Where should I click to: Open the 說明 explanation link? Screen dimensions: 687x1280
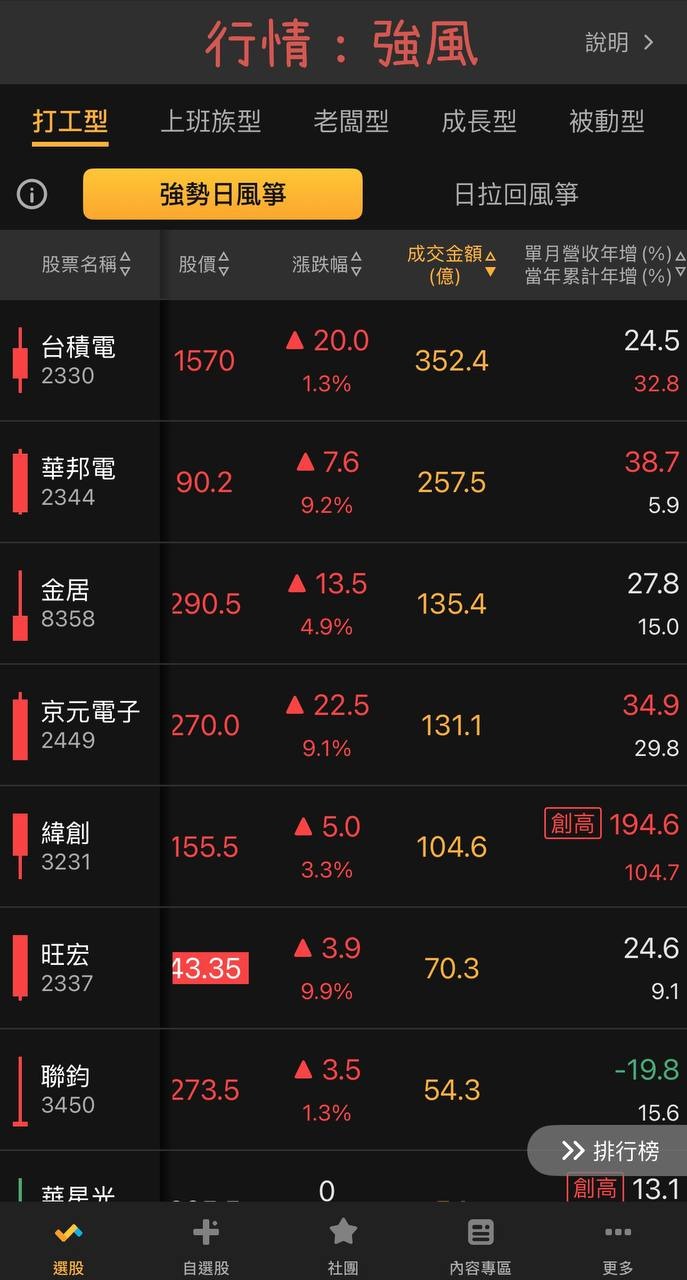point(619,42)
